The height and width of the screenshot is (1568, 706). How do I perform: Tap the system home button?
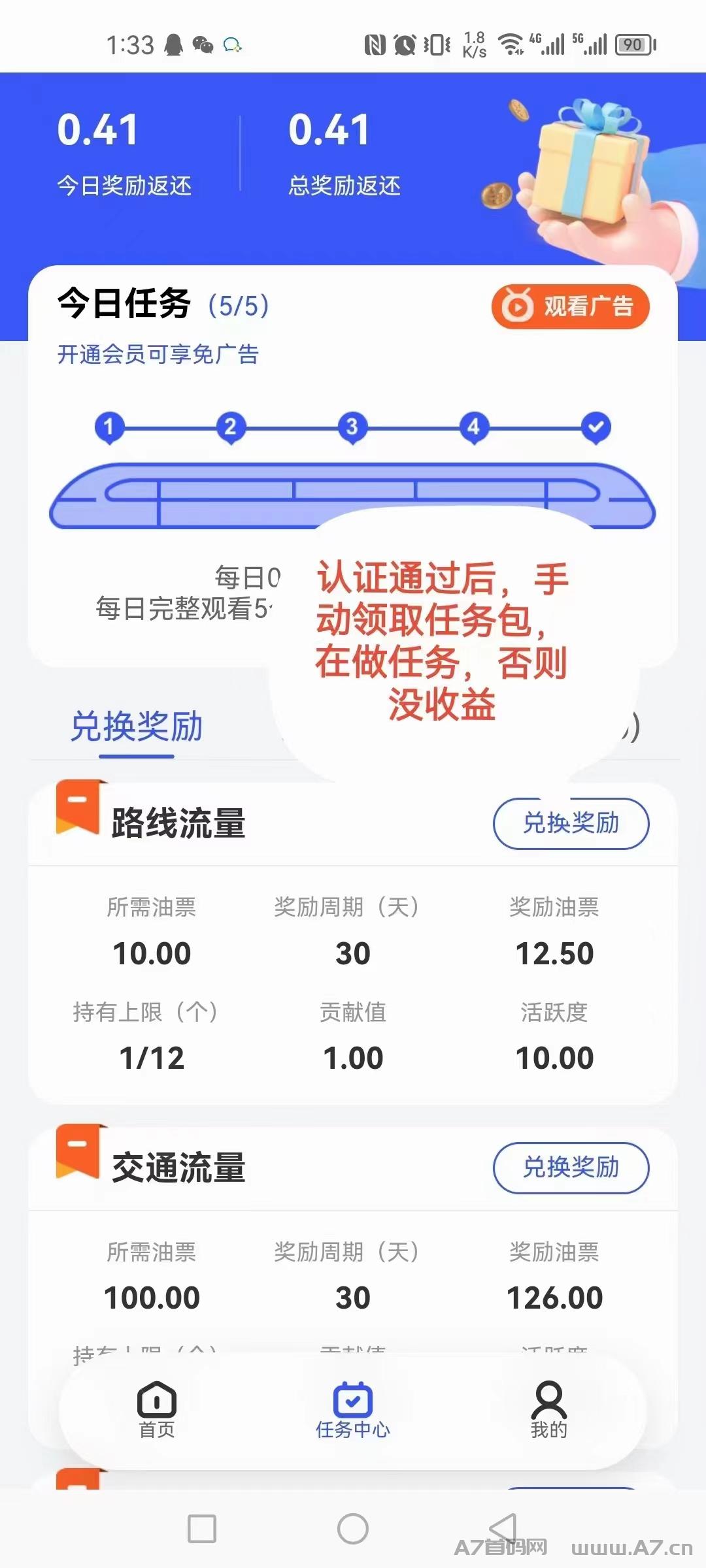353,1529
